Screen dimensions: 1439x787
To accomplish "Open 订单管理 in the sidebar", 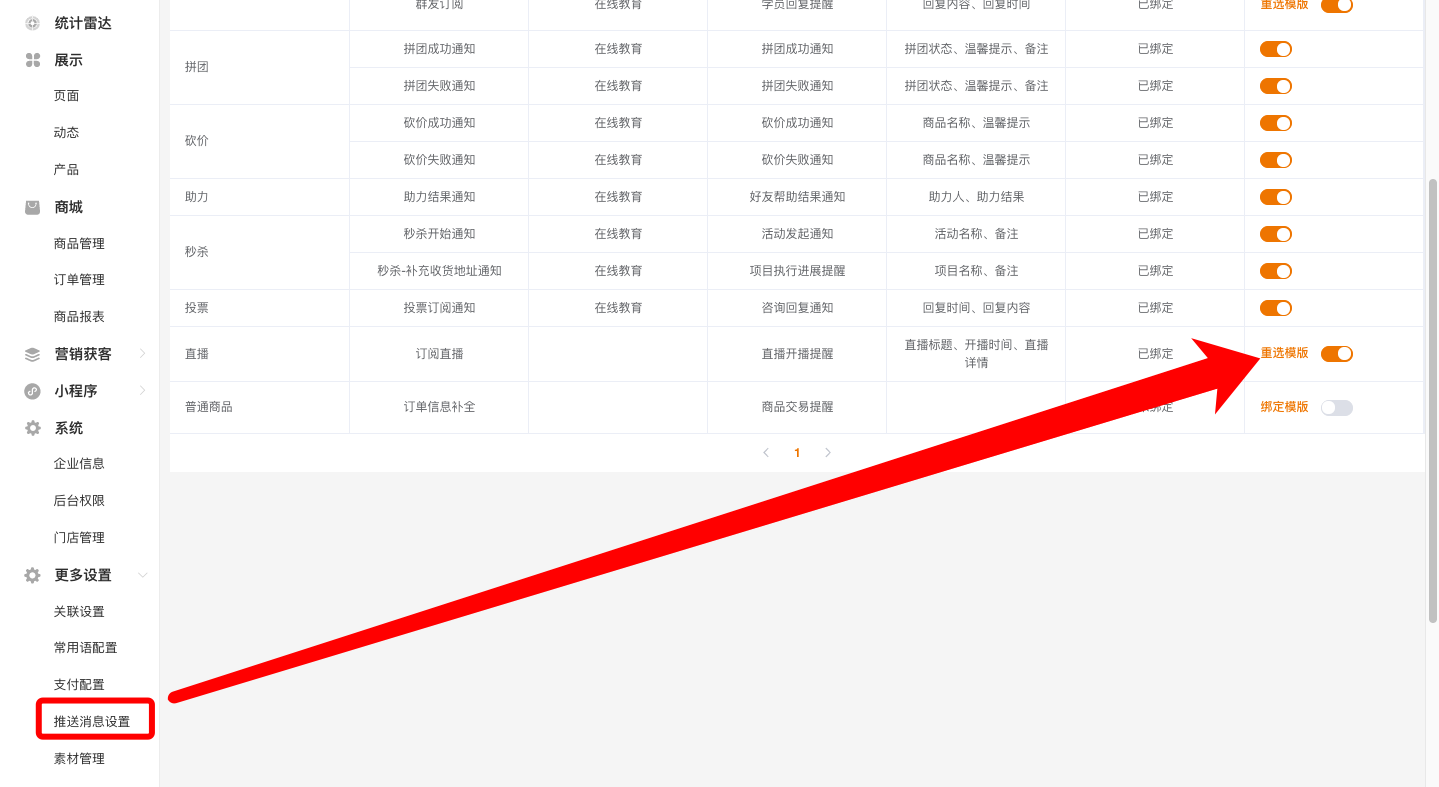I will (79, 279).
